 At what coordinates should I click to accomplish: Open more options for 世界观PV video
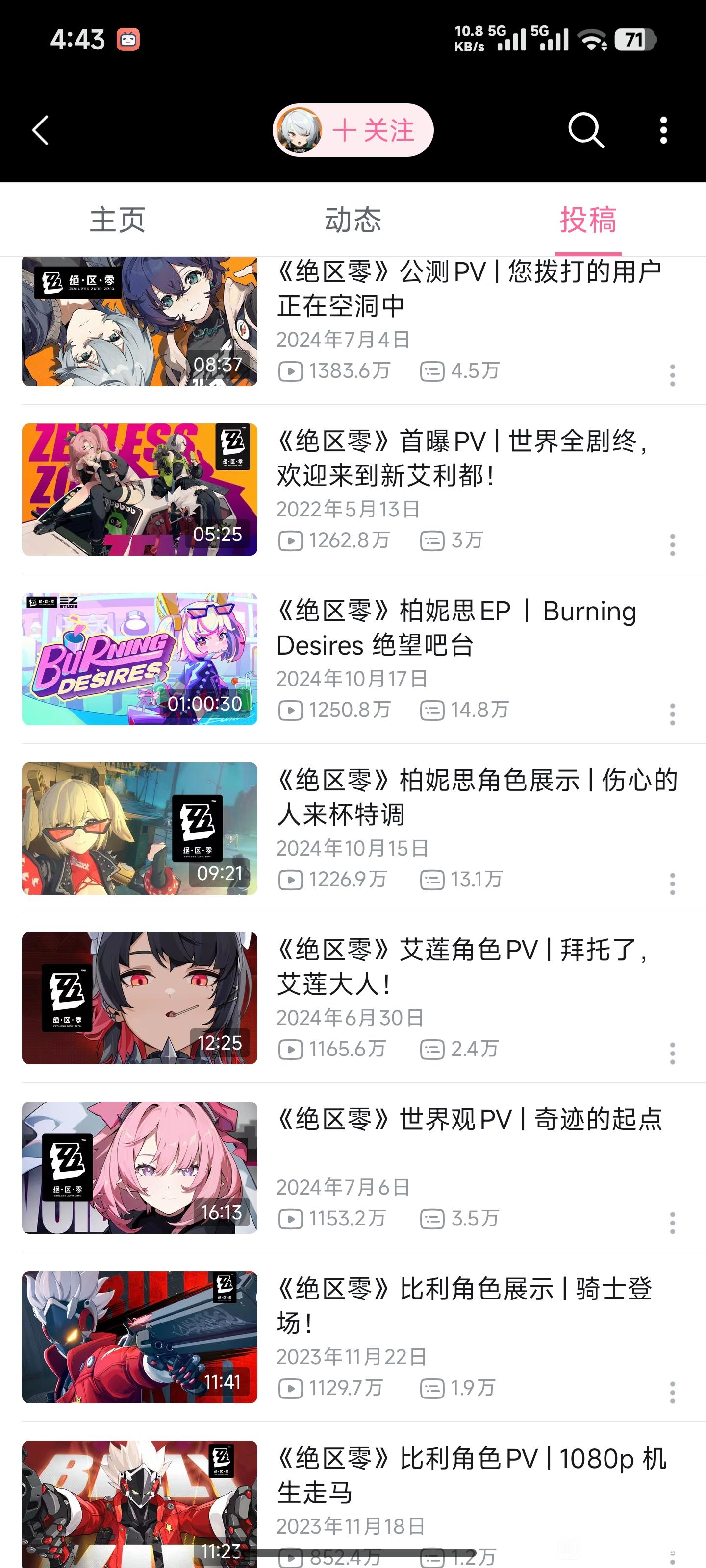click(673, 1223)
